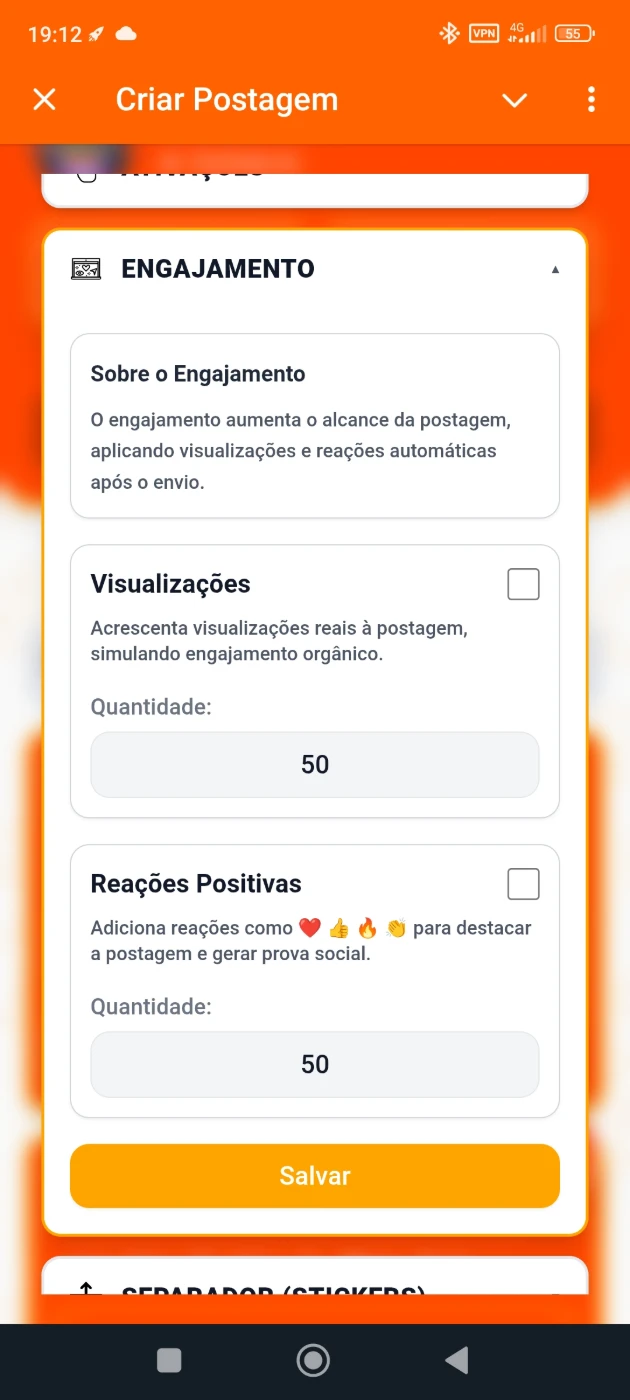Expand the Separador (Stickers) section
This screenshot has width=630, height=1400.
[314, 1283]
